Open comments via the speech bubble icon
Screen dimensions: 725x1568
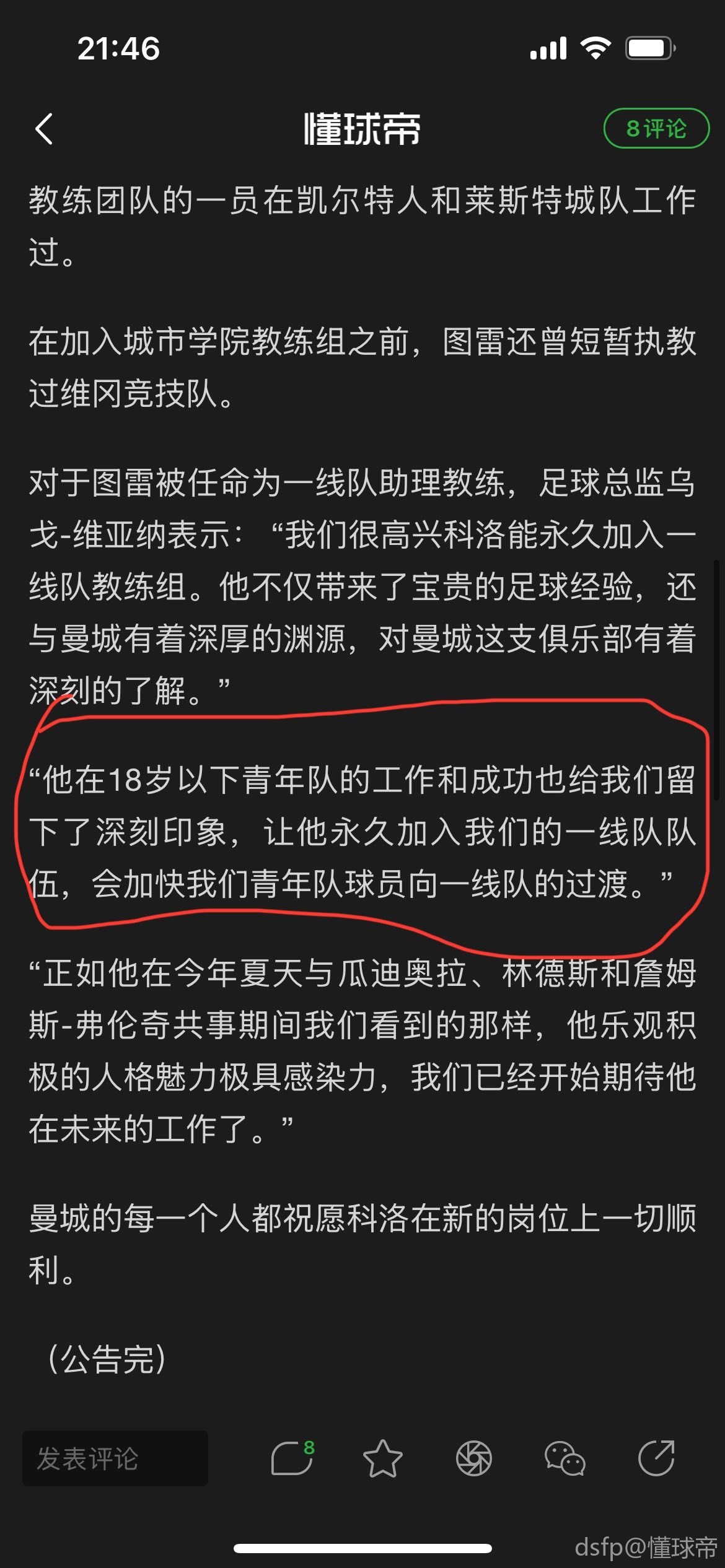pos(292,1458)
